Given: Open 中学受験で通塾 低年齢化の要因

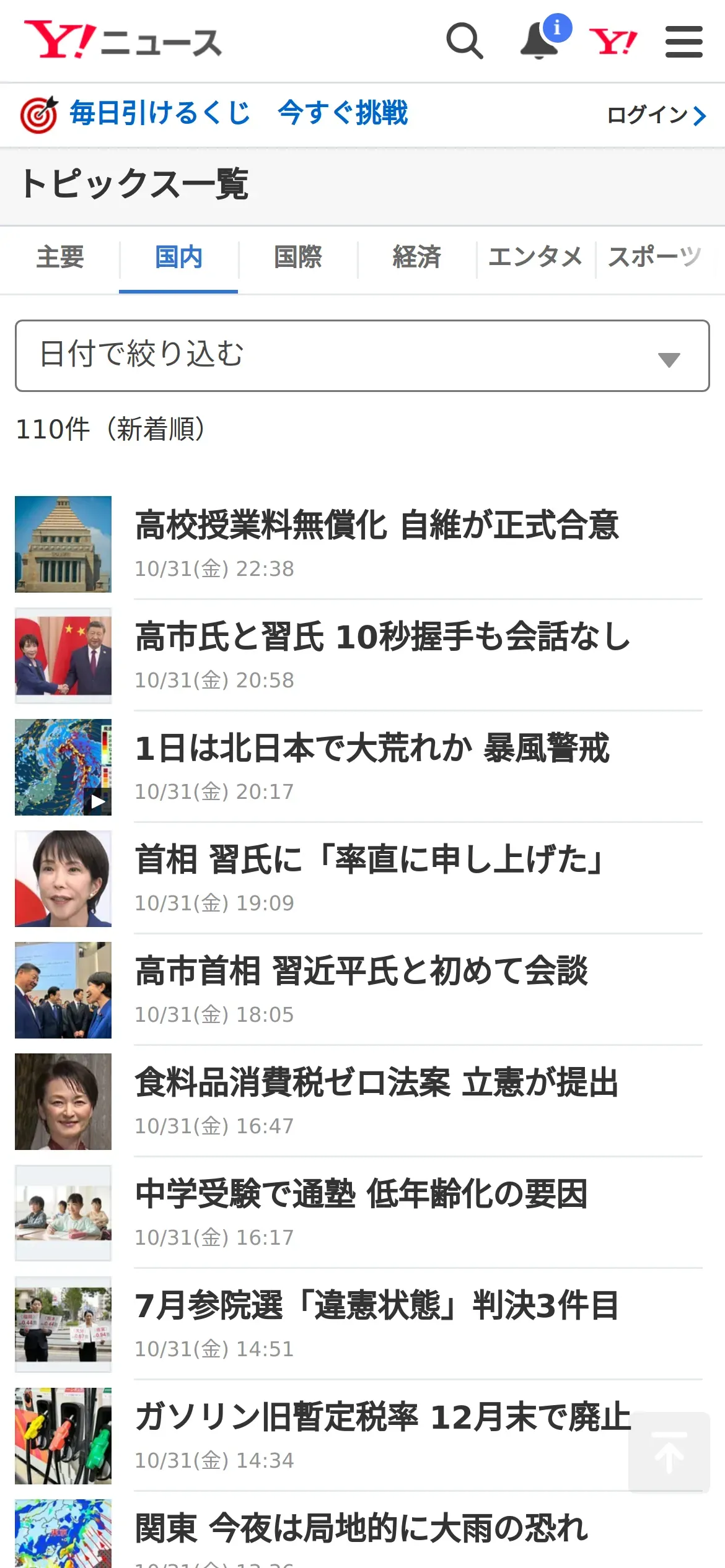Looking at the screenshot, I should [x=361, y=1194].
